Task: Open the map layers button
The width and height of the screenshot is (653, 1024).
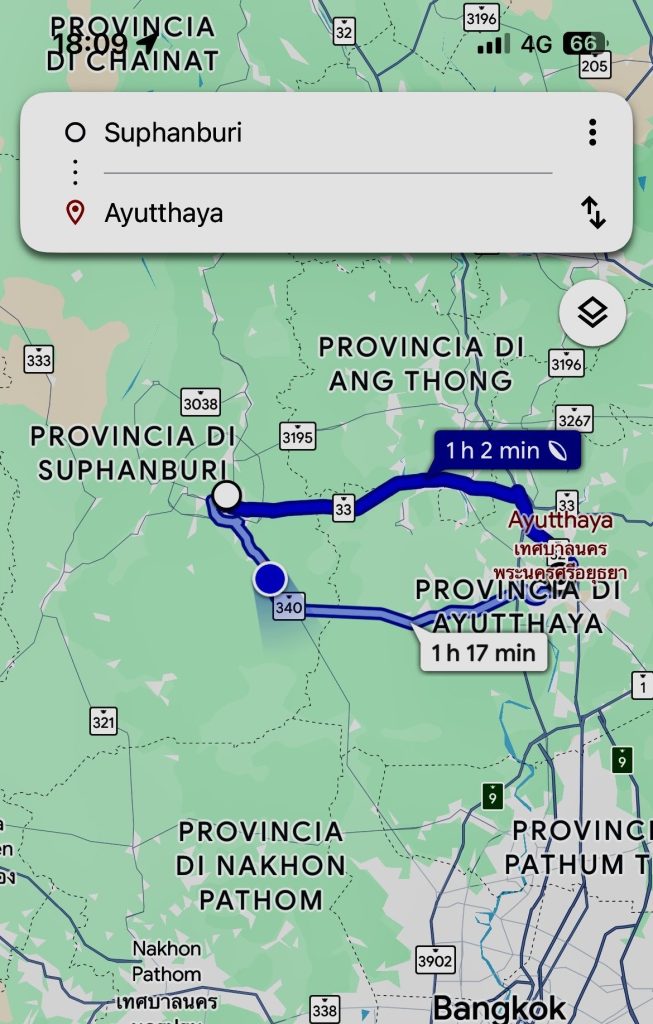Action: point(593,314)
